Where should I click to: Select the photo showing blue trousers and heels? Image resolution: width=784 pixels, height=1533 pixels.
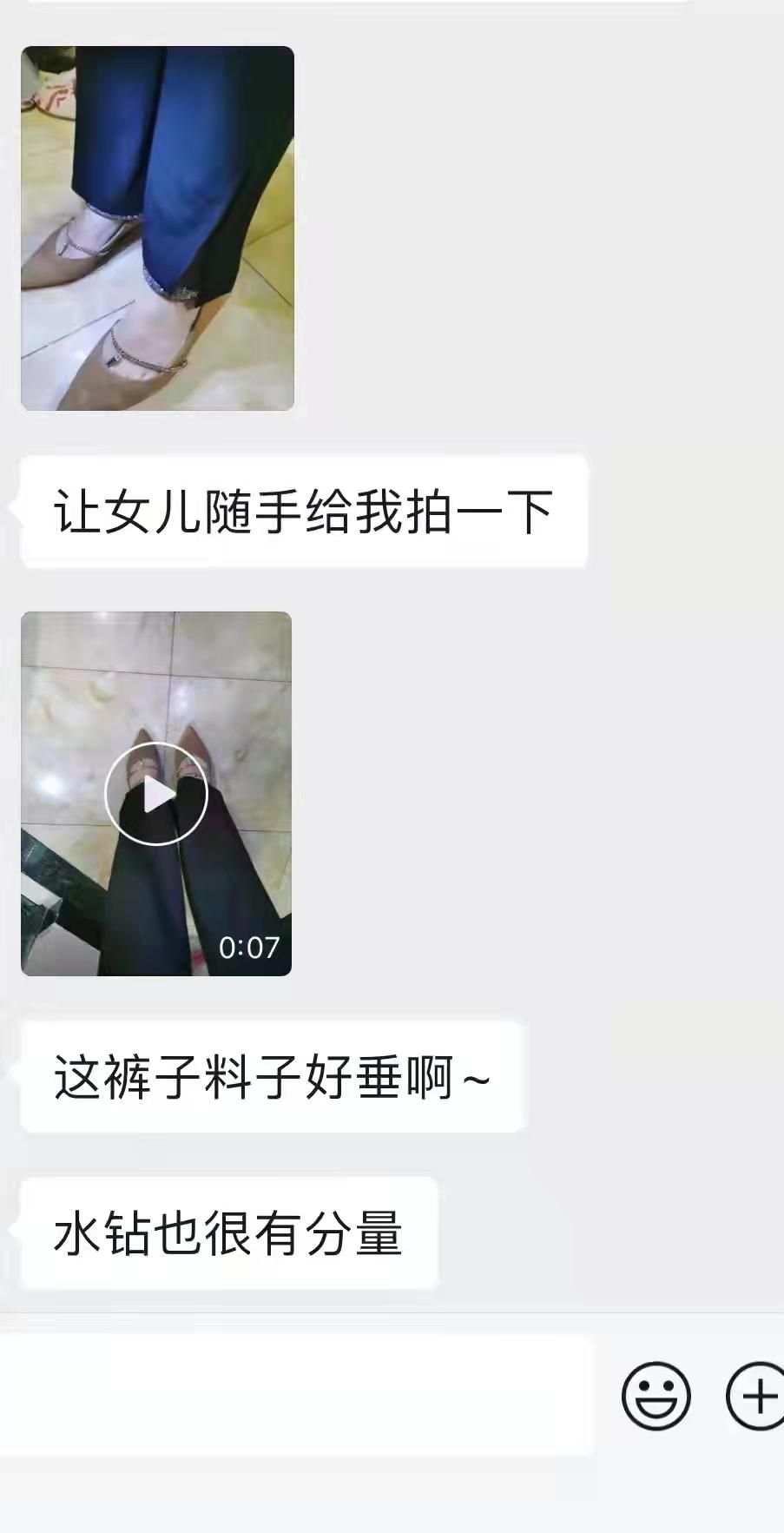pos(158,228)
